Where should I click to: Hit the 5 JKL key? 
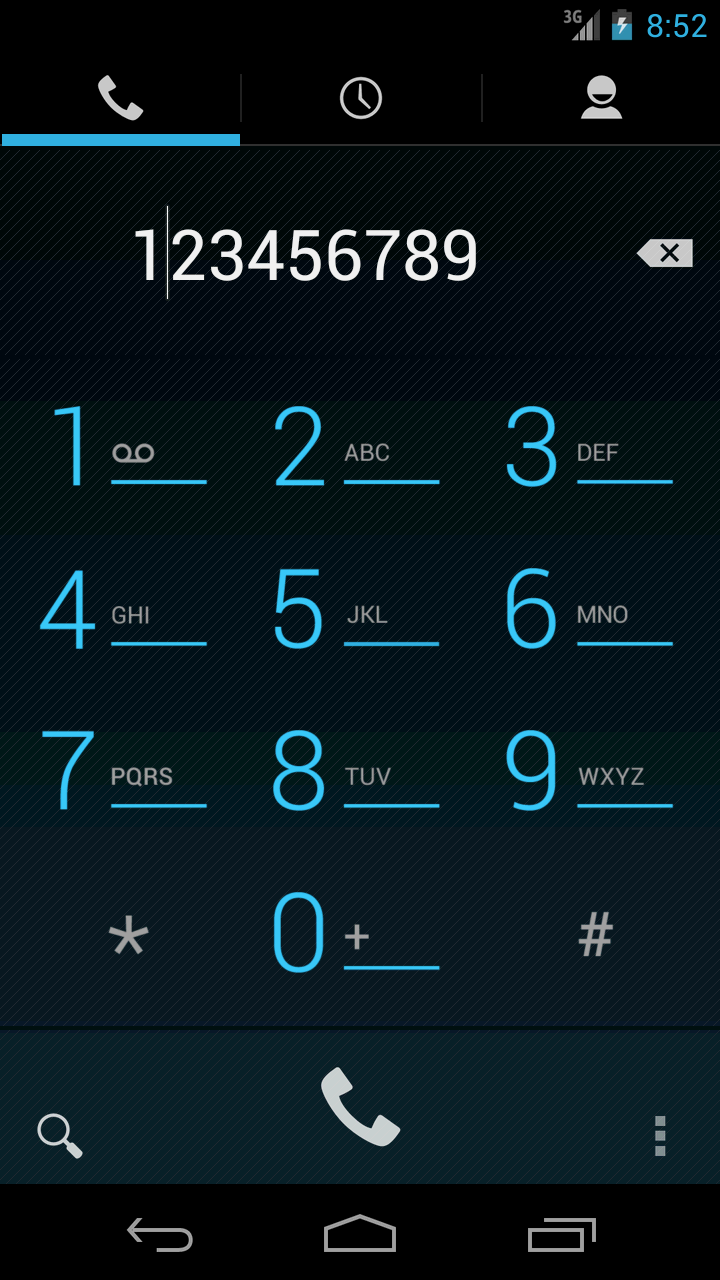[x=358, y=609]
